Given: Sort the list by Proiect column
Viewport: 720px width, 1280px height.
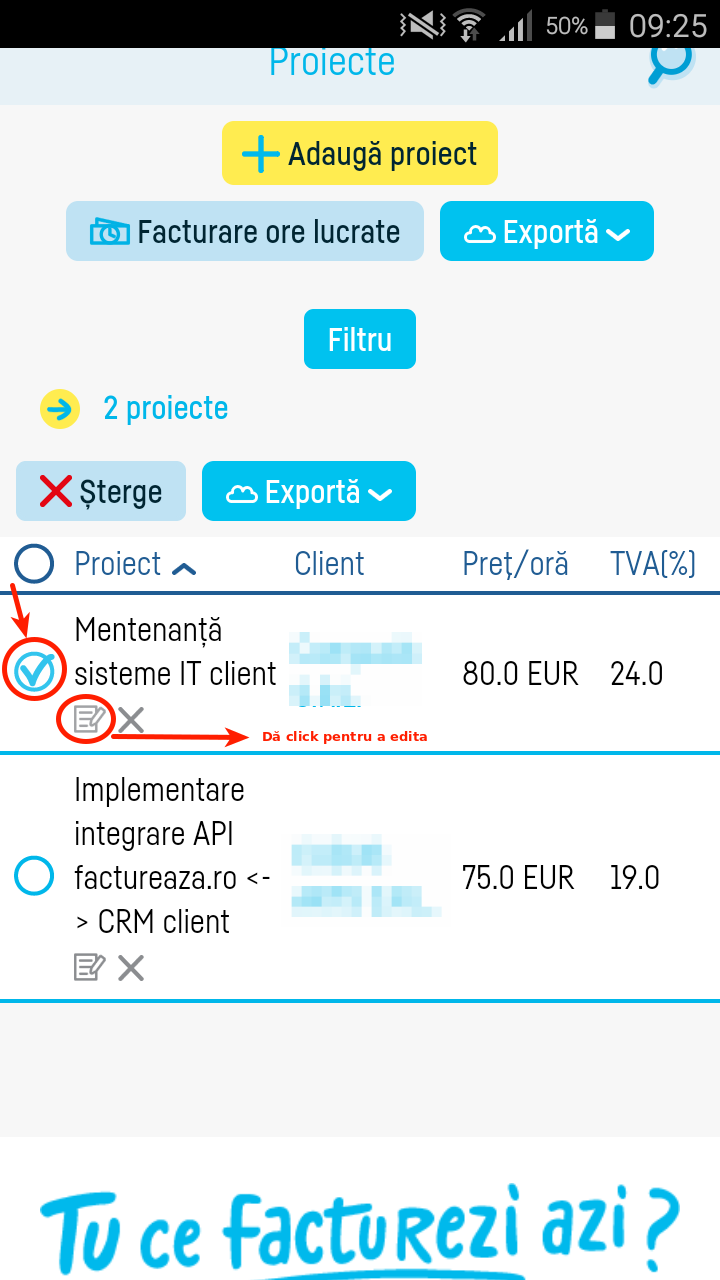Looking at the screenshot, I should [135, 565].
